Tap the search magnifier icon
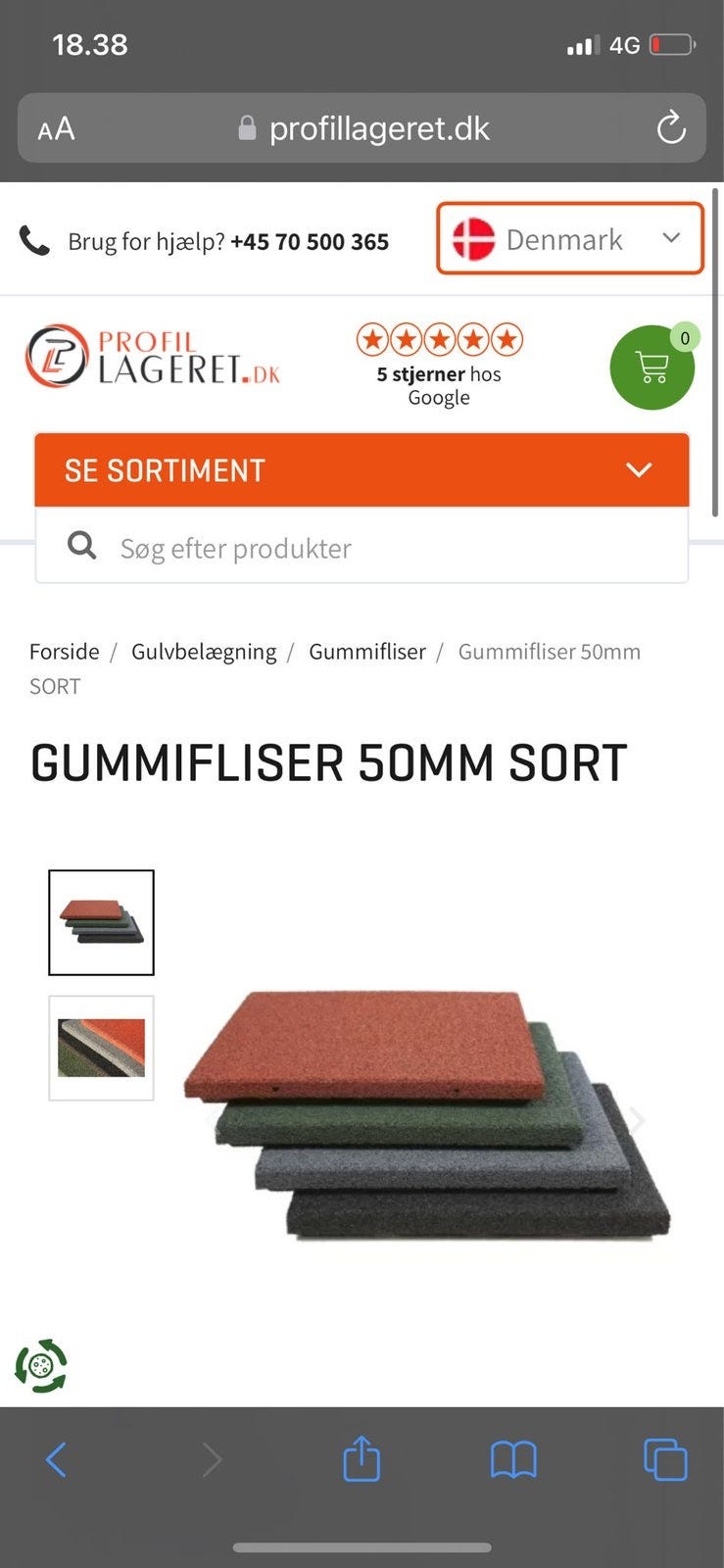The width and height of the screenshot is (724, 1568). point(80,546)
